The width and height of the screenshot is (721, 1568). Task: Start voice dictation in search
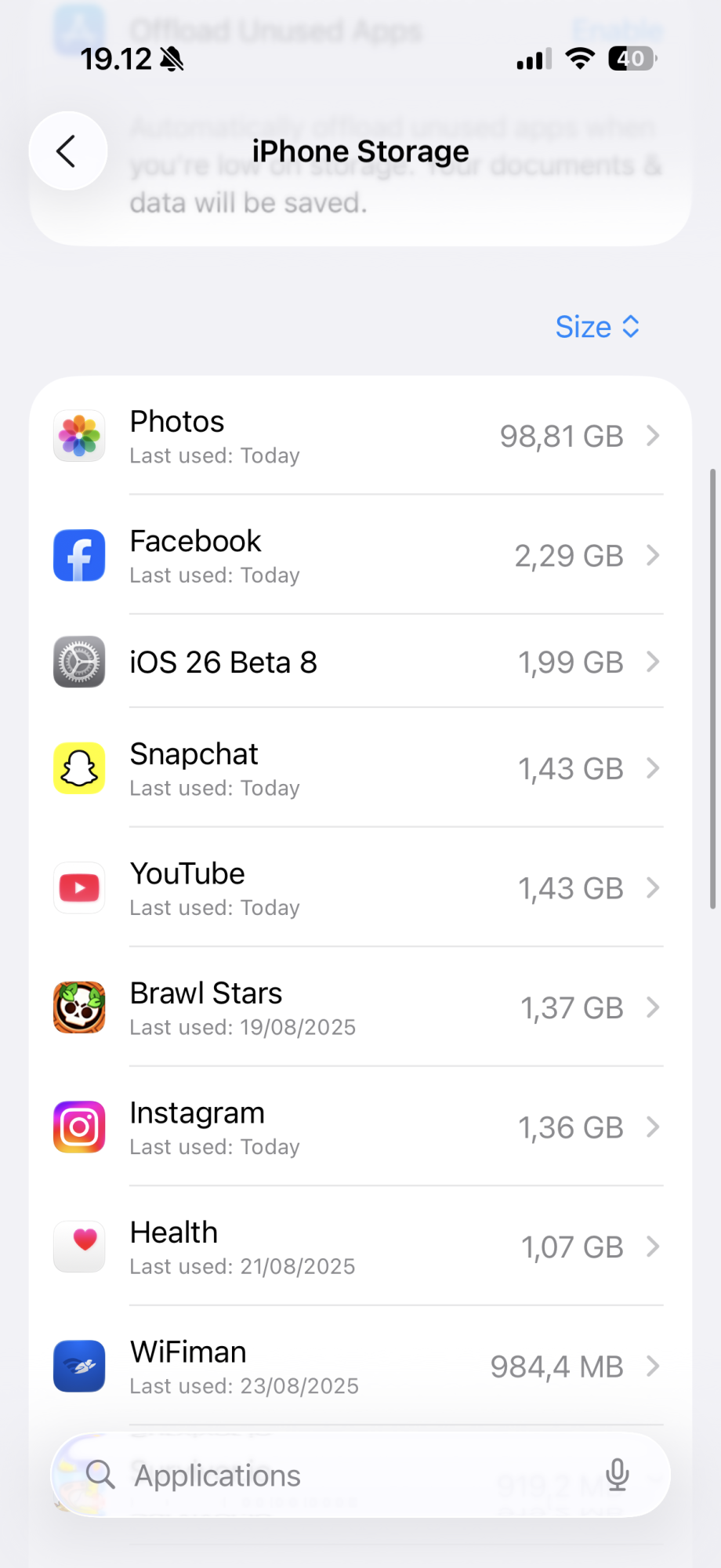coord(618,1475)
